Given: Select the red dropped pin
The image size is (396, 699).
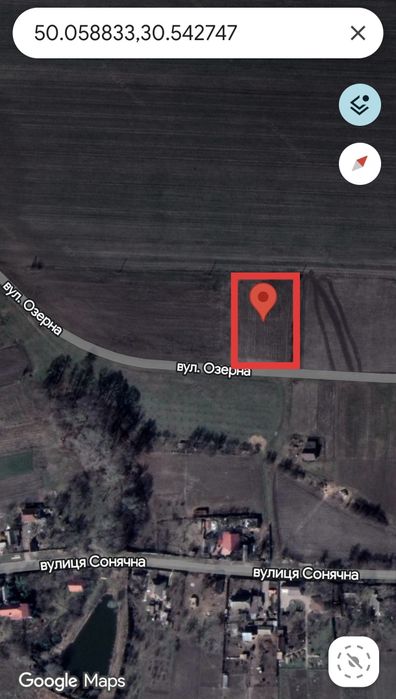Looking at the screenshot, I should click(x=263, y=302).
